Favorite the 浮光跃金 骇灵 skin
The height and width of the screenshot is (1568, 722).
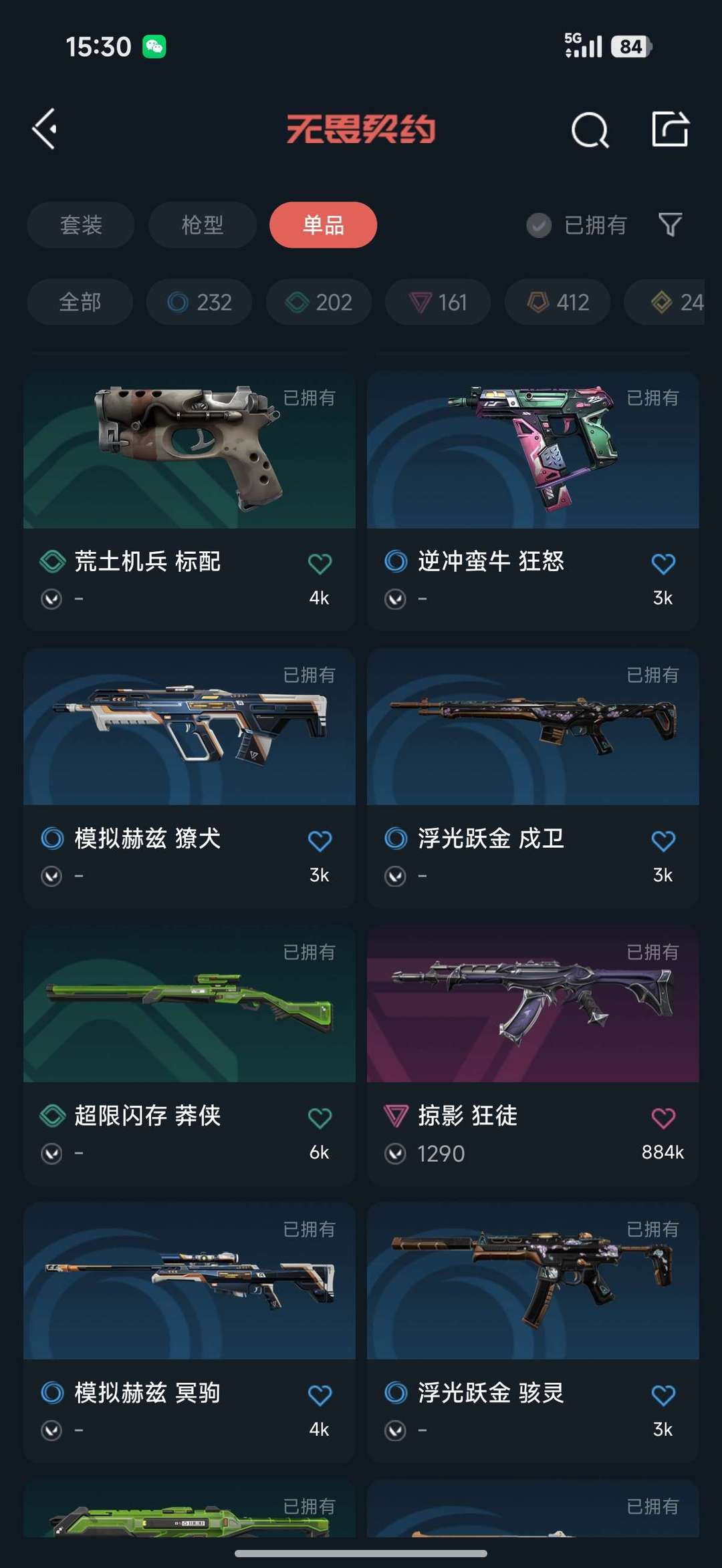[x=662, y=1392]
